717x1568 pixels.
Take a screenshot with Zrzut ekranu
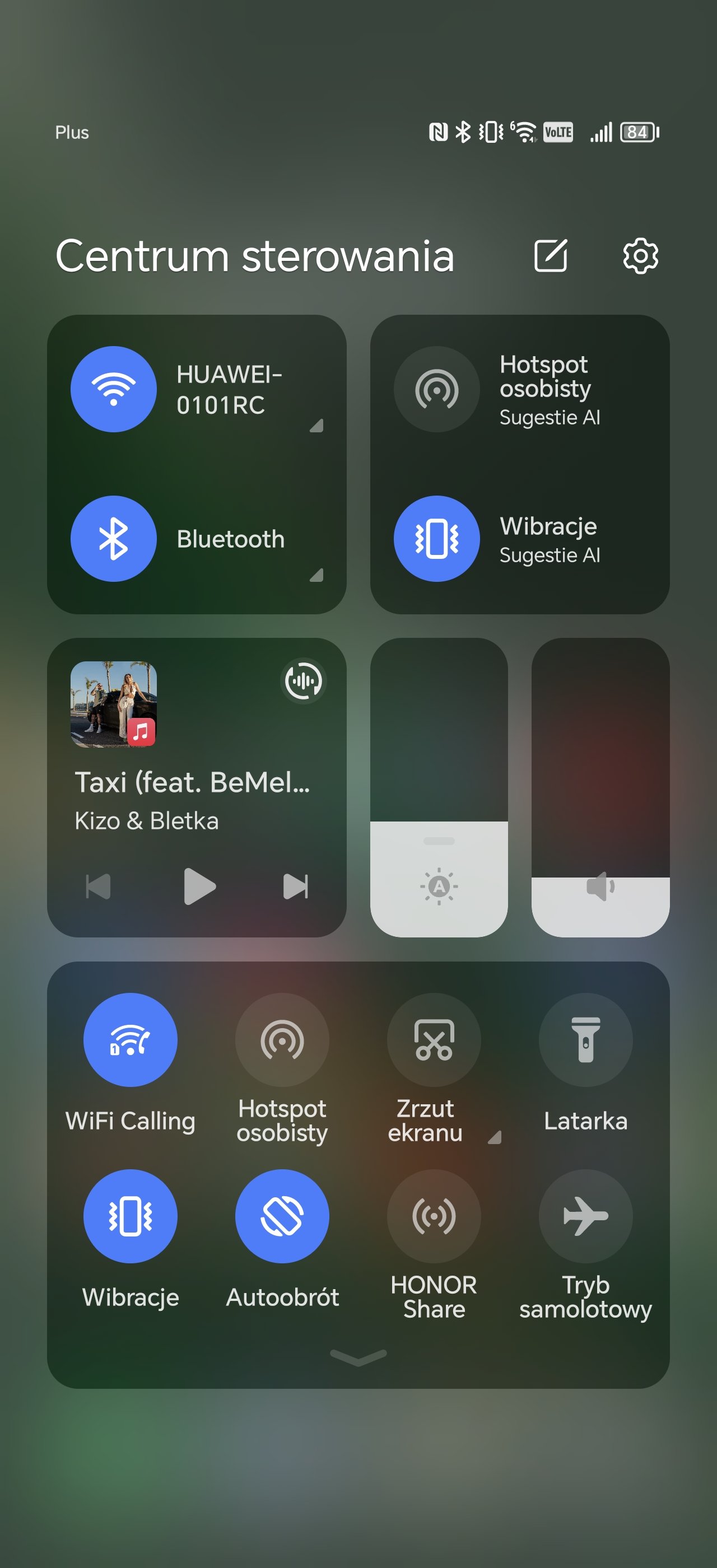coord(434,1040)
